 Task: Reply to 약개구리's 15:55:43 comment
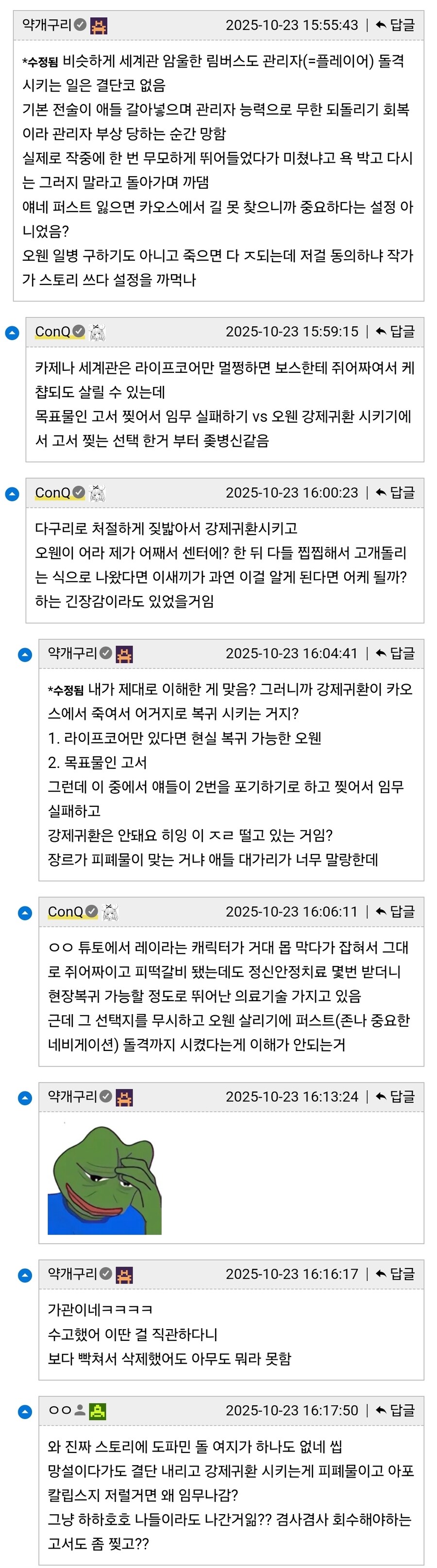[x=395, y=25]
